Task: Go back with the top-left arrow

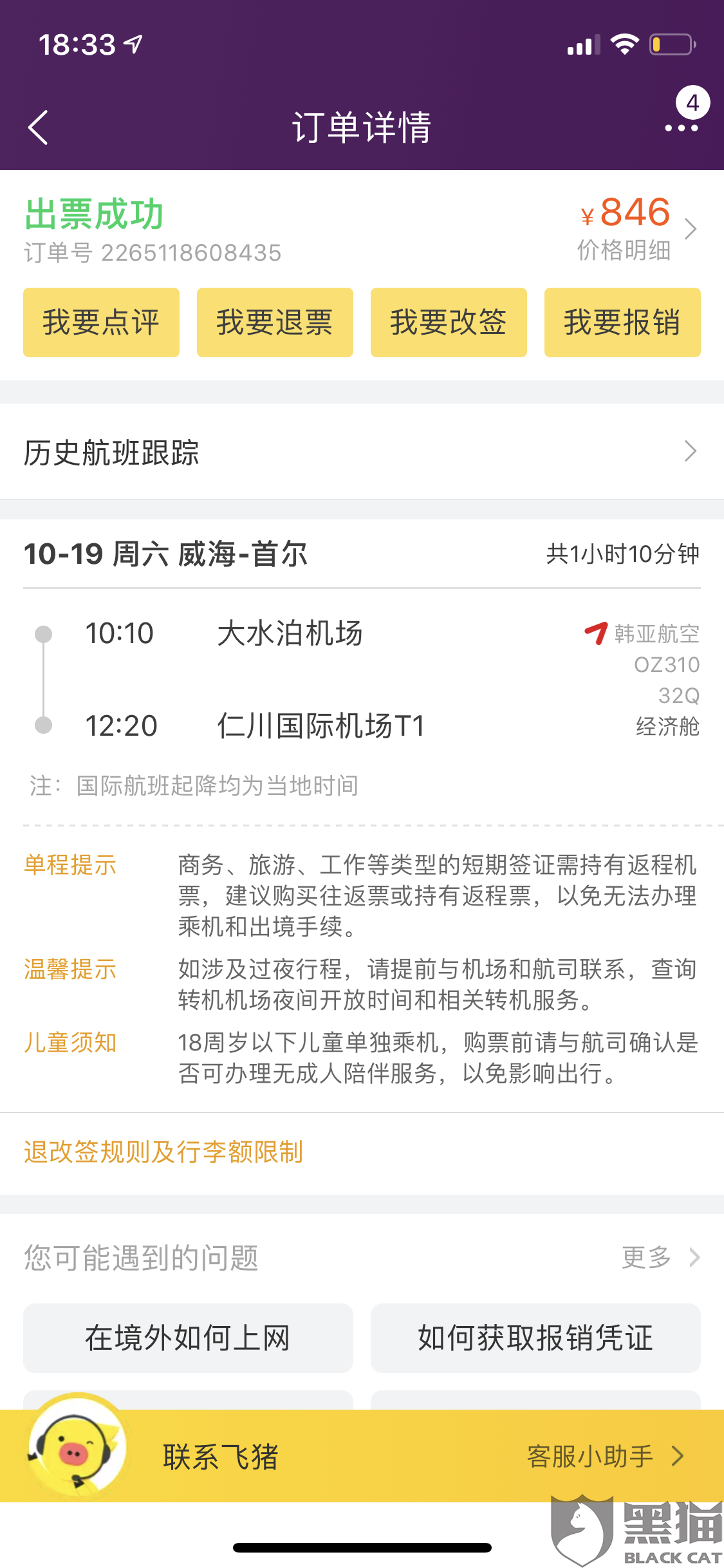Action: [x=39, y=127]
